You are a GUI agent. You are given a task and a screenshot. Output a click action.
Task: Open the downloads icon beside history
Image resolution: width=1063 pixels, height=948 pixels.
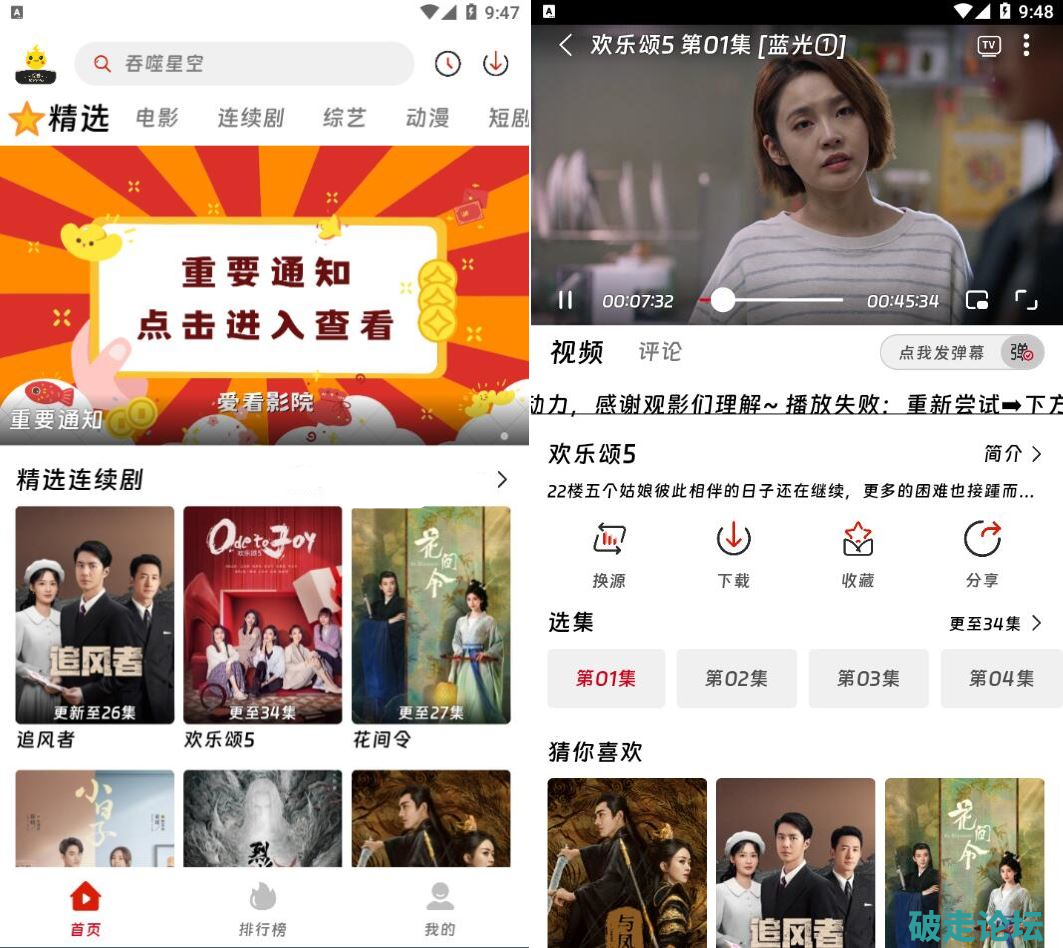click(495, 63)
